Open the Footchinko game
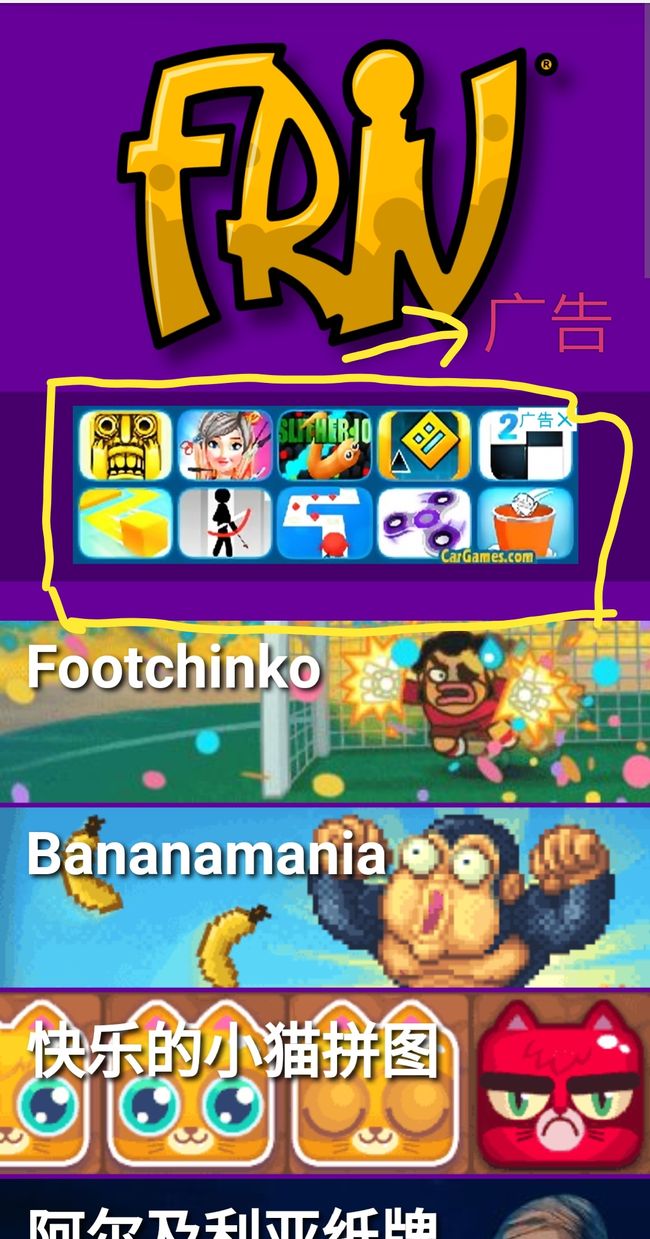Image resolution: width=650 pixels, height=1239 pixels. [325, 712]
